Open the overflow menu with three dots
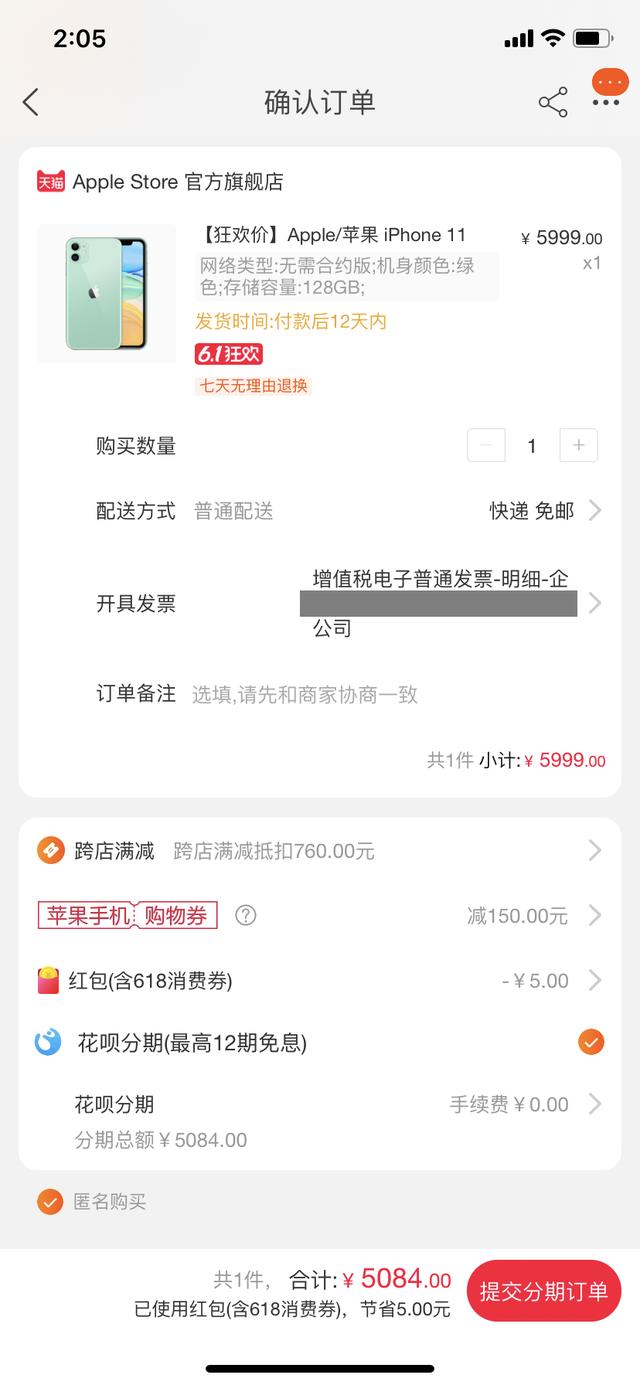This screenshot has width=640, height=1385. [x=606, y=101]
